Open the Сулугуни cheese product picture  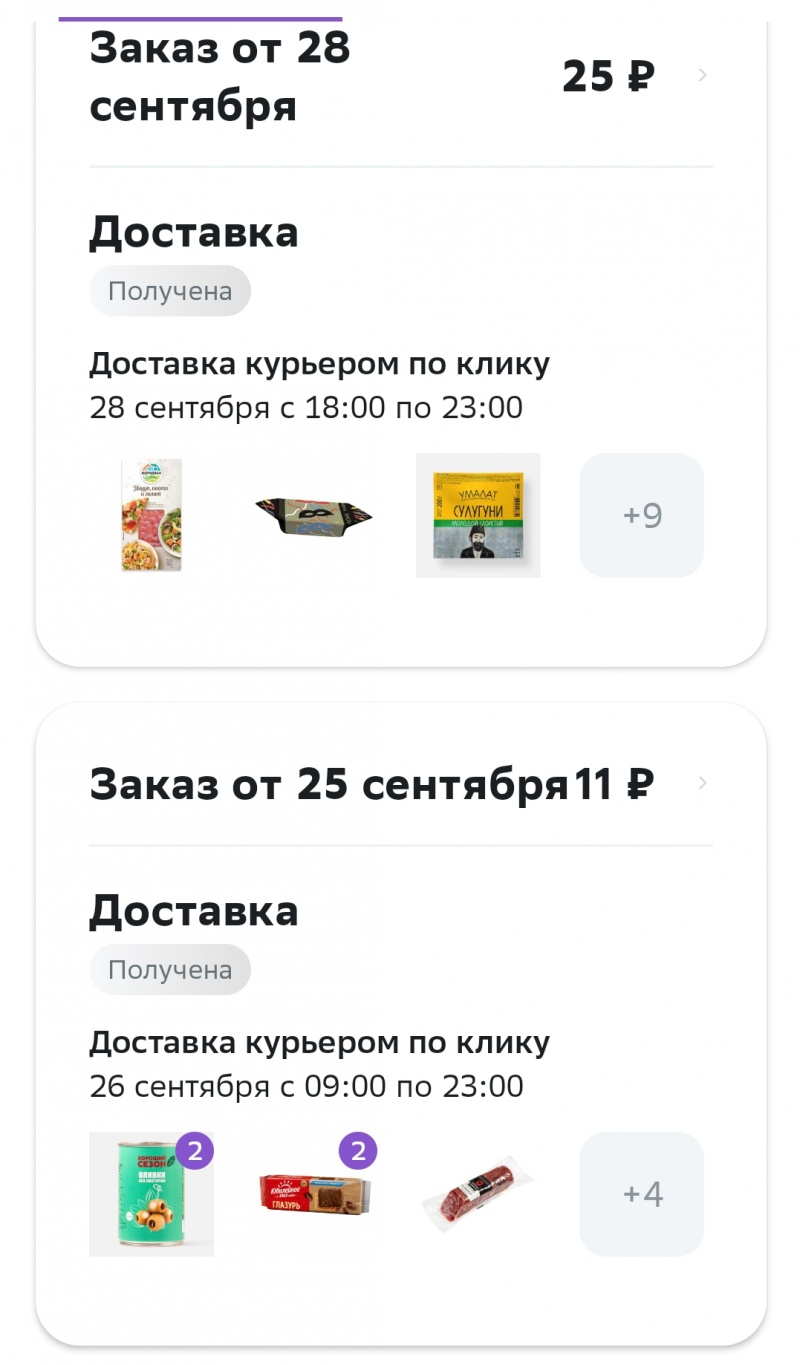[x=478, y=515]
